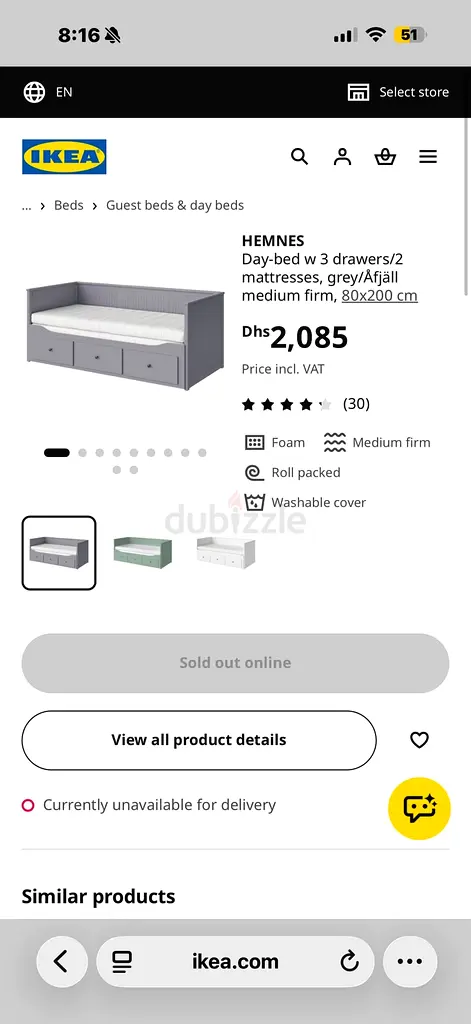Image resolution: width=471 pixels, height=1024 pixels.
Task: Go to the Beds breadcrumb
Action: coord(69,205)
